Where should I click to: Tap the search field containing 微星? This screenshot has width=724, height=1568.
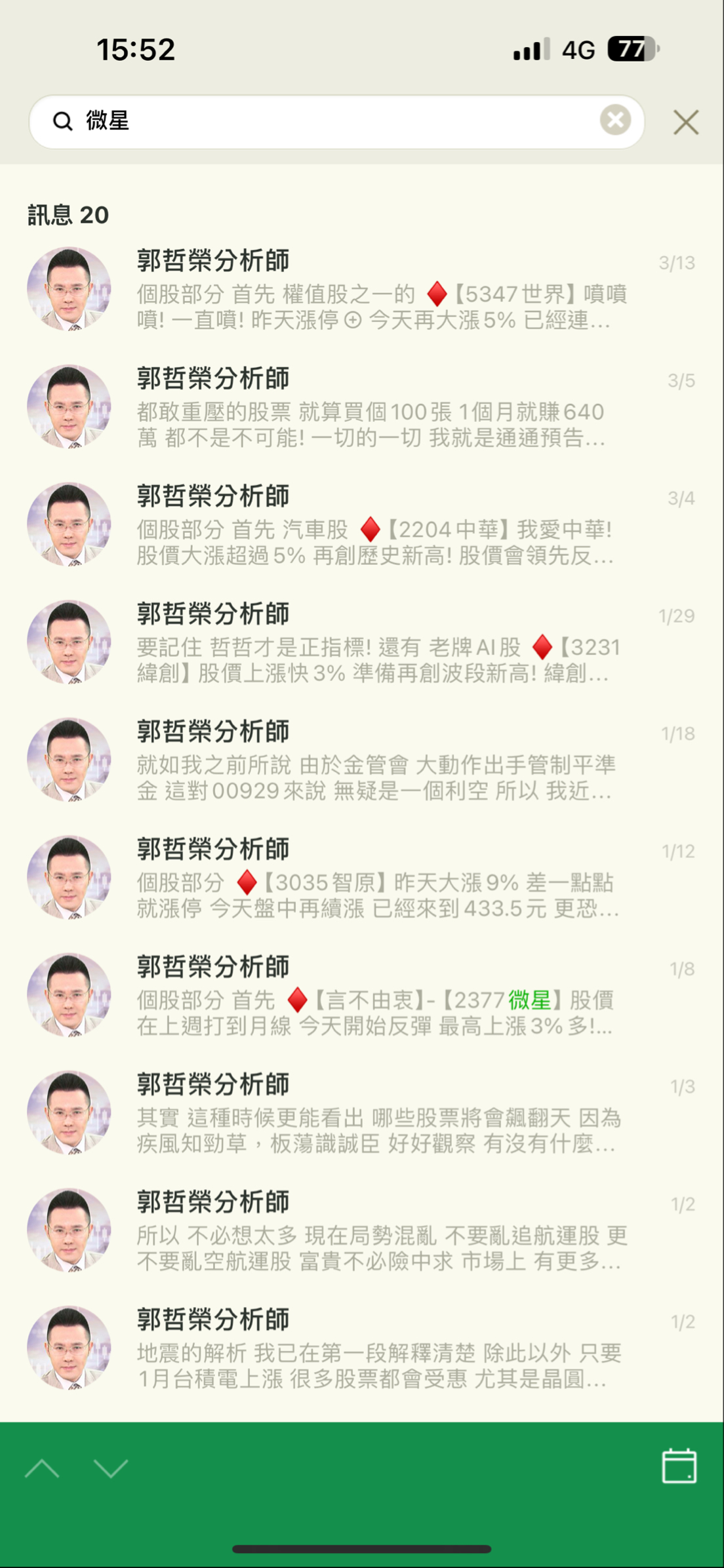328,121
